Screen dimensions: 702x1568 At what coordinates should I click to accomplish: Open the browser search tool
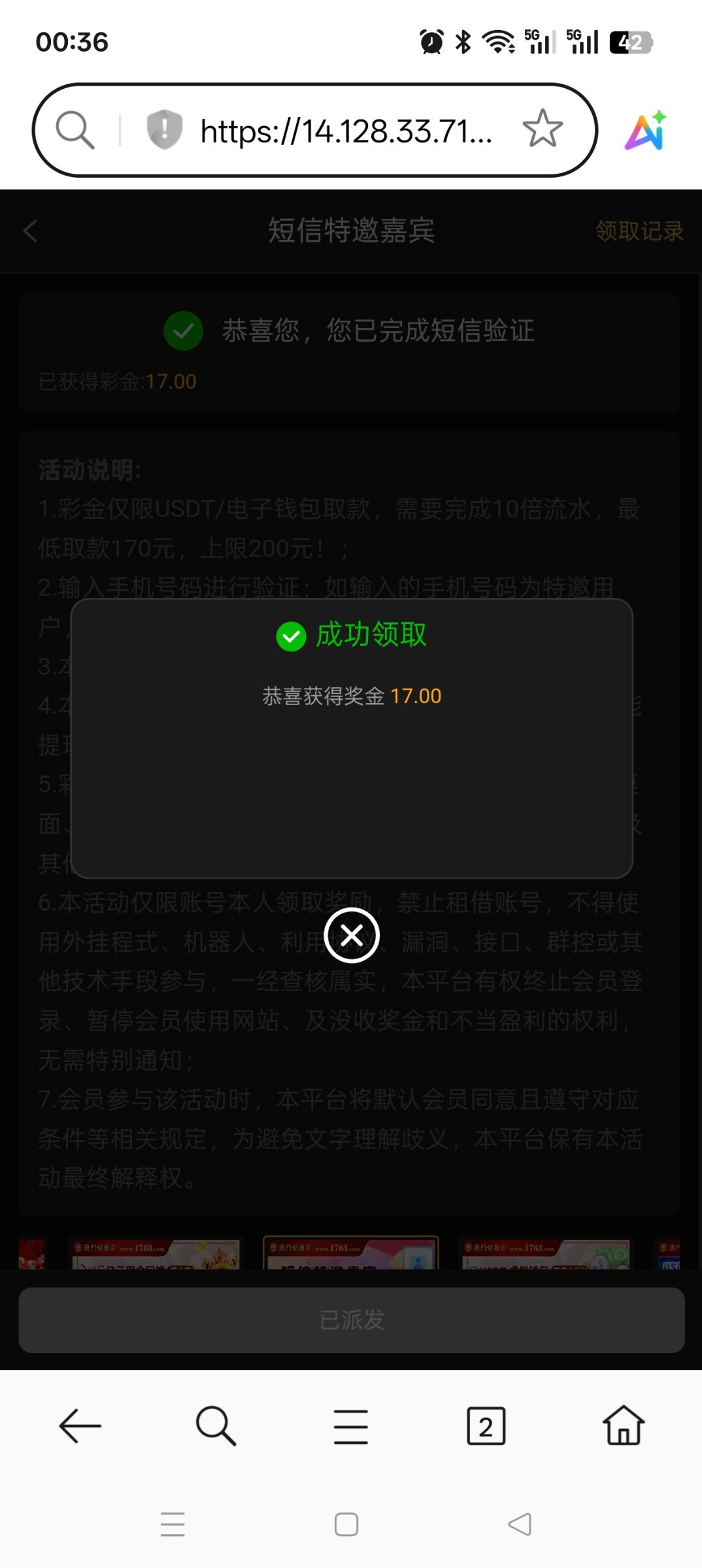tap(216, 1426)
